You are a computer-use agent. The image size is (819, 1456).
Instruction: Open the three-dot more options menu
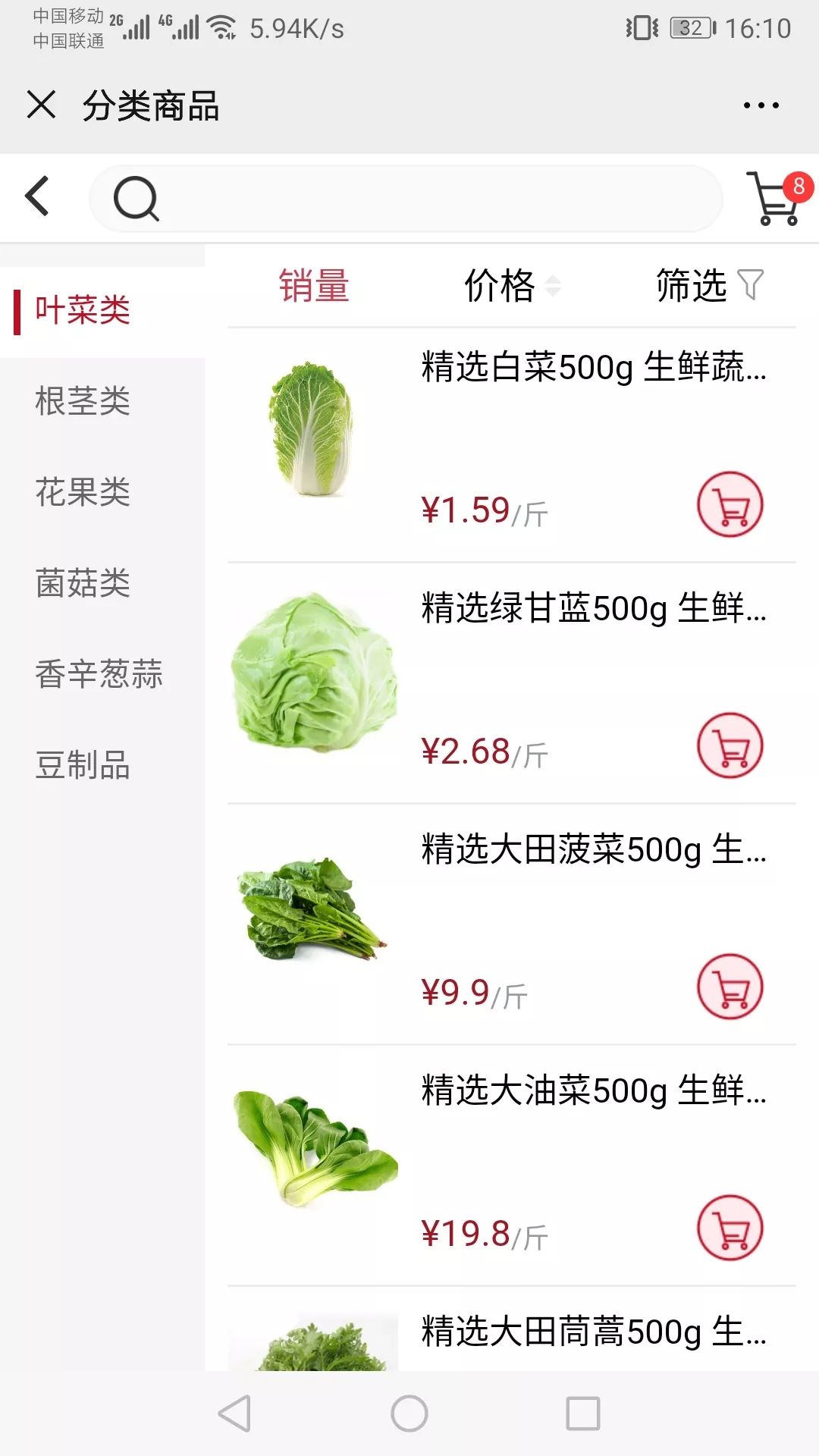(x=762, y=106)
